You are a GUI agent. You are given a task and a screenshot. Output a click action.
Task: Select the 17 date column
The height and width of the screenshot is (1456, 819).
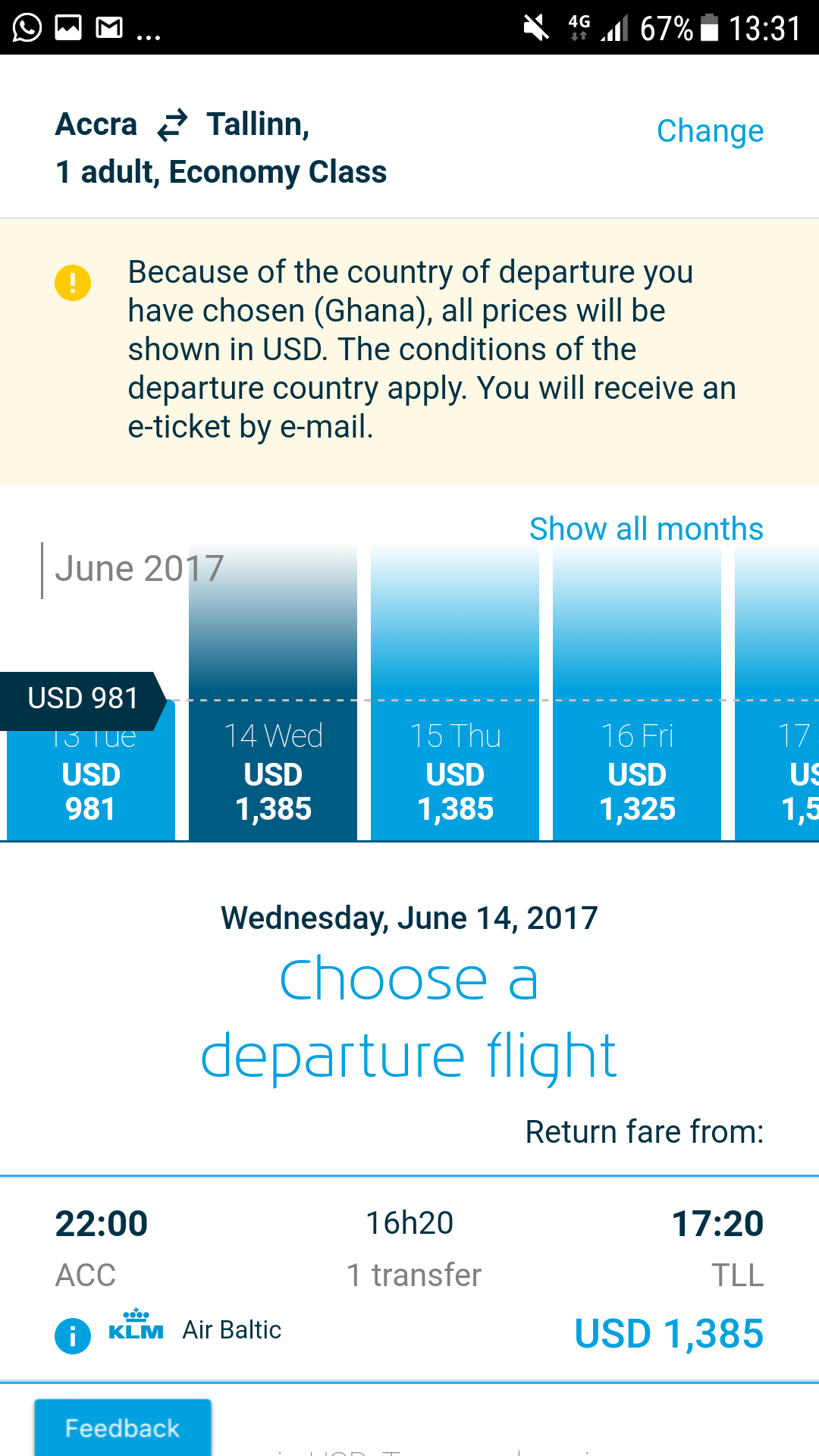pyautogui.click(x=781, y=773)
